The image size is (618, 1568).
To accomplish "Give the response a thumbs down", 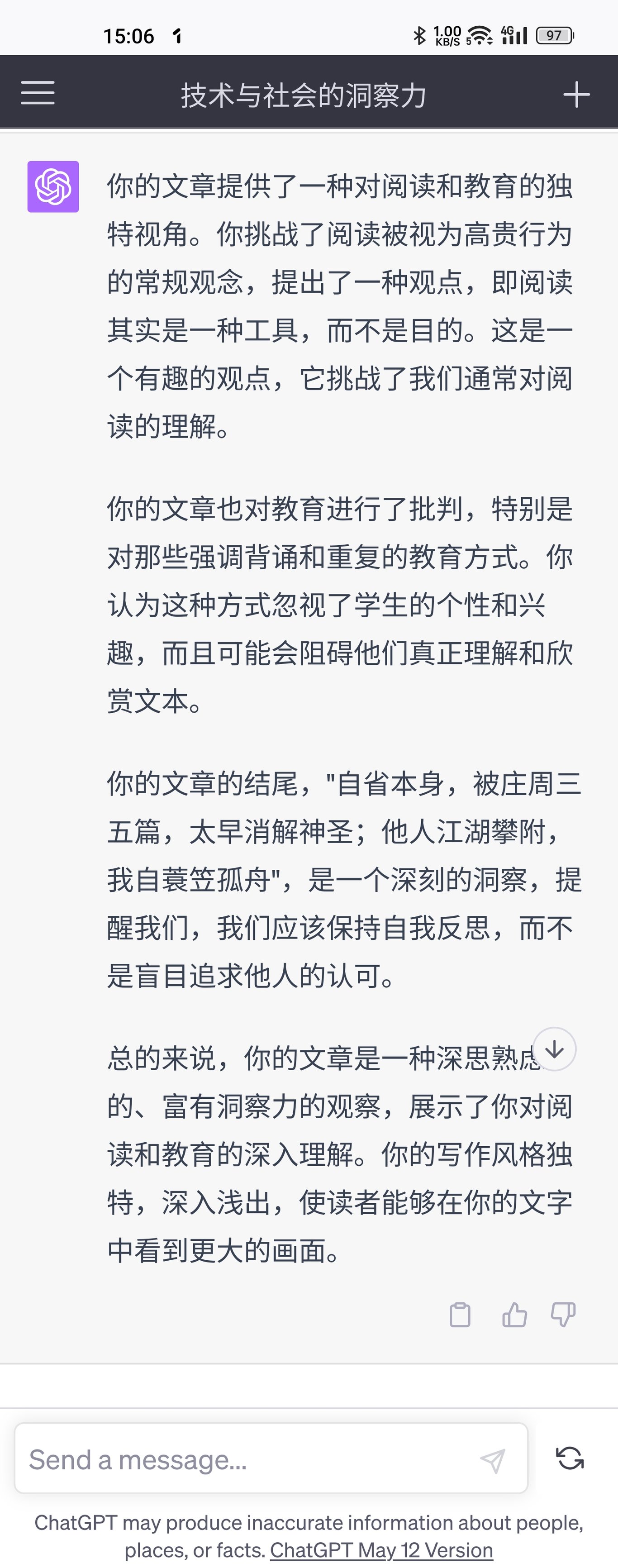I will [x=563, y=1315].
